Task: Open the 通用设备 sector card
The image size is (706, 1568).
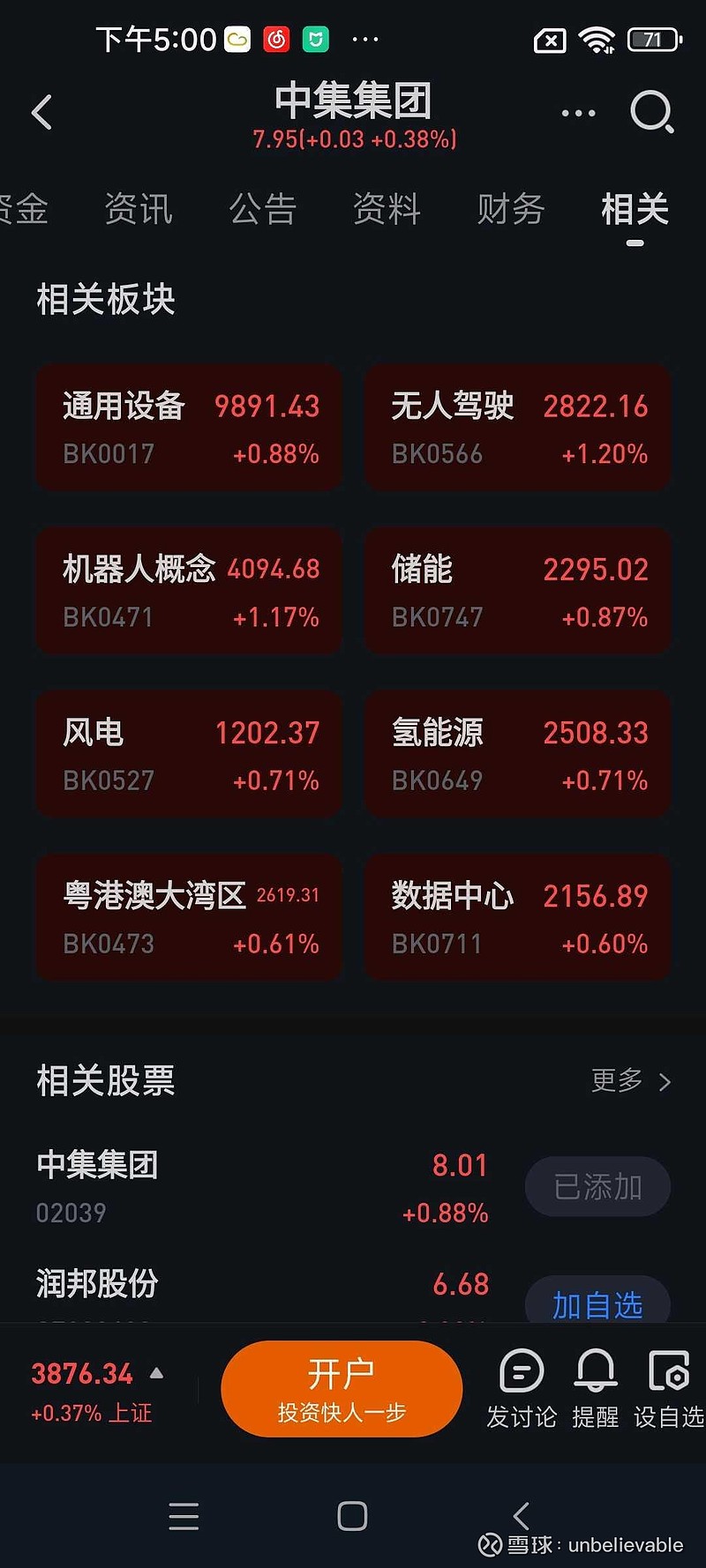Action: 189,428
